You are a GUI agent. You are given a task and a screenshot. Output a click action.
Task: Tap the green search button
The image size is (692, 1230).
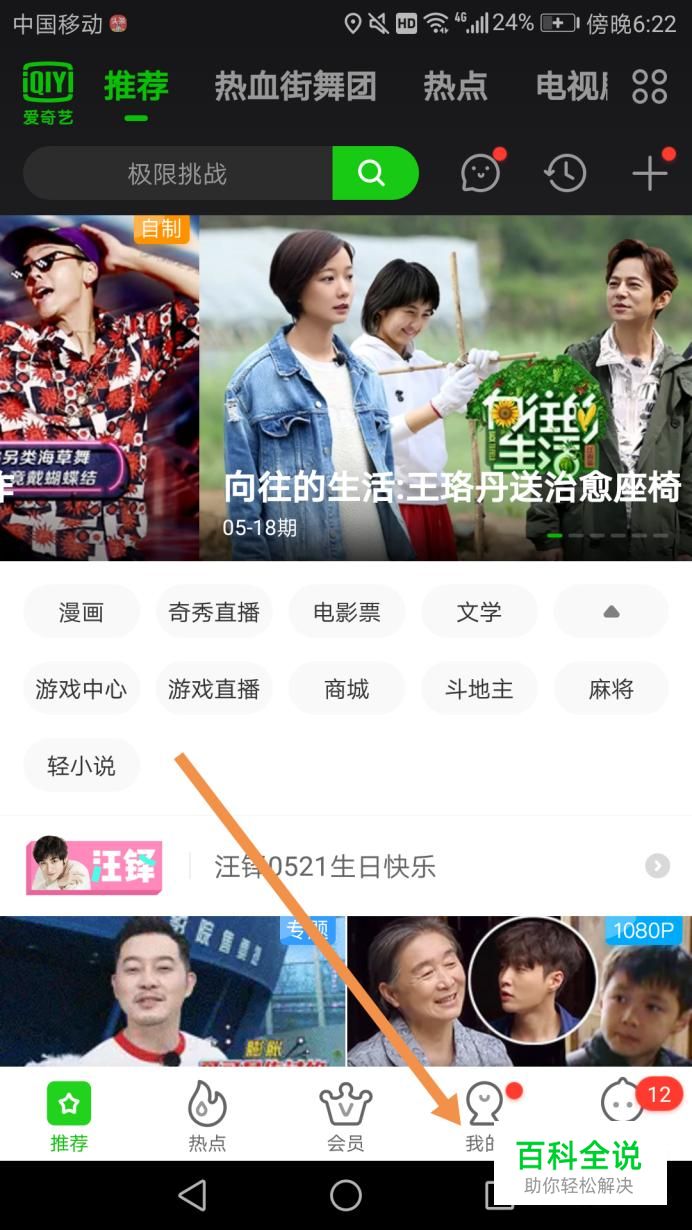373,173
